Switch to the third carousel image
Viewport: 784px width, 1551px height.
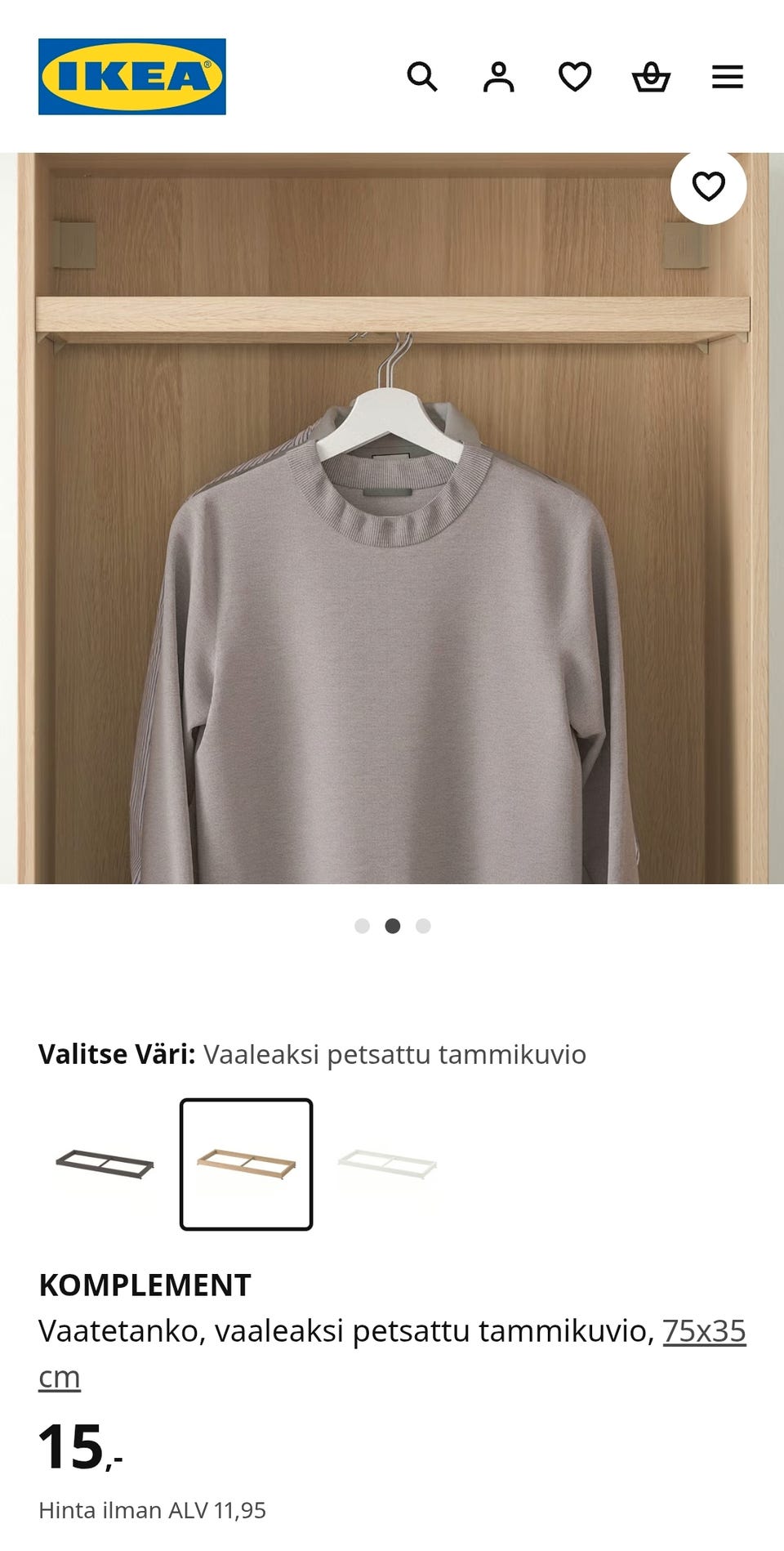pyautogui.click(x=422, y=926)
